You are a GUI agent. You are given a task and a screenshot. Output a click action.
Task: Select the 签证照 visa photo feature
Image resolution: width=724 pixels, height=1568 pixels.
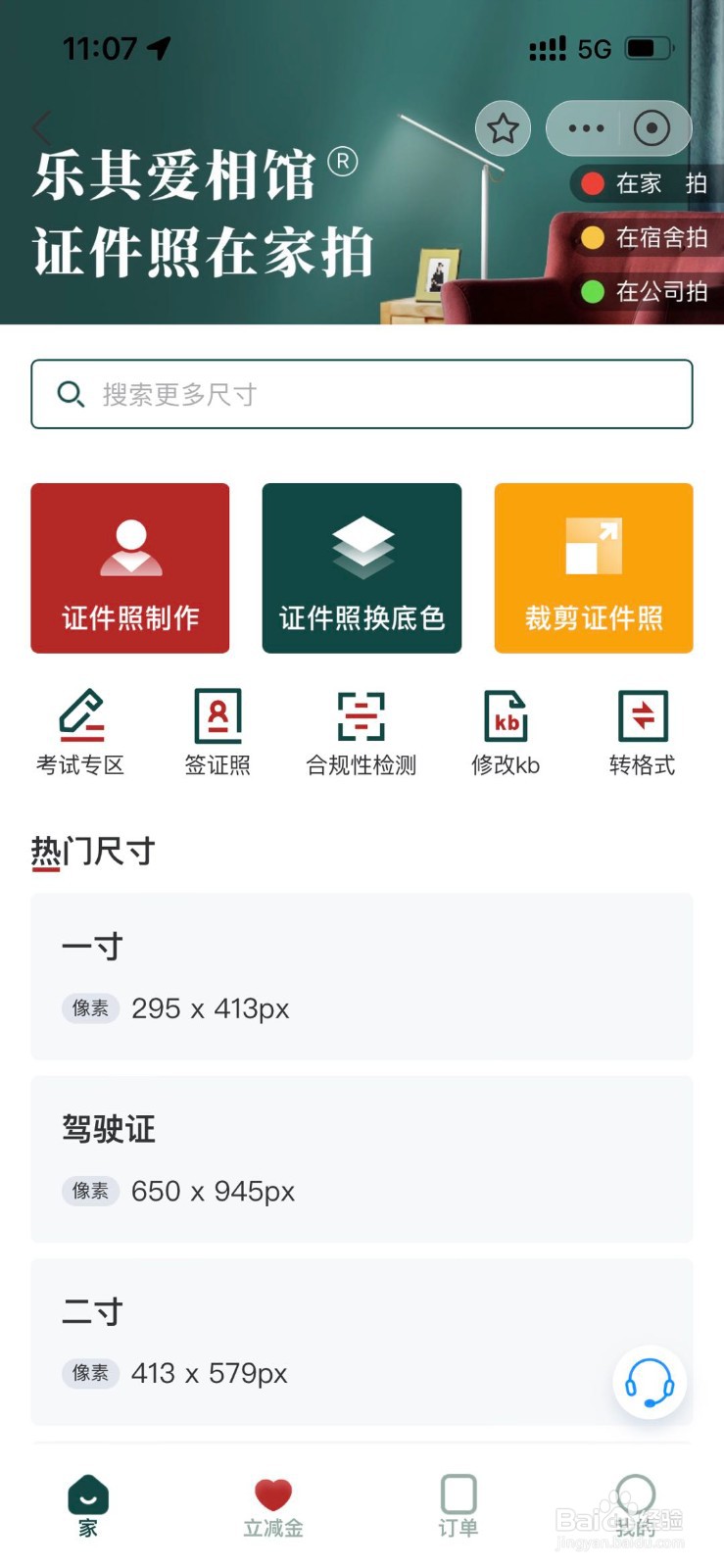[217, 731]
